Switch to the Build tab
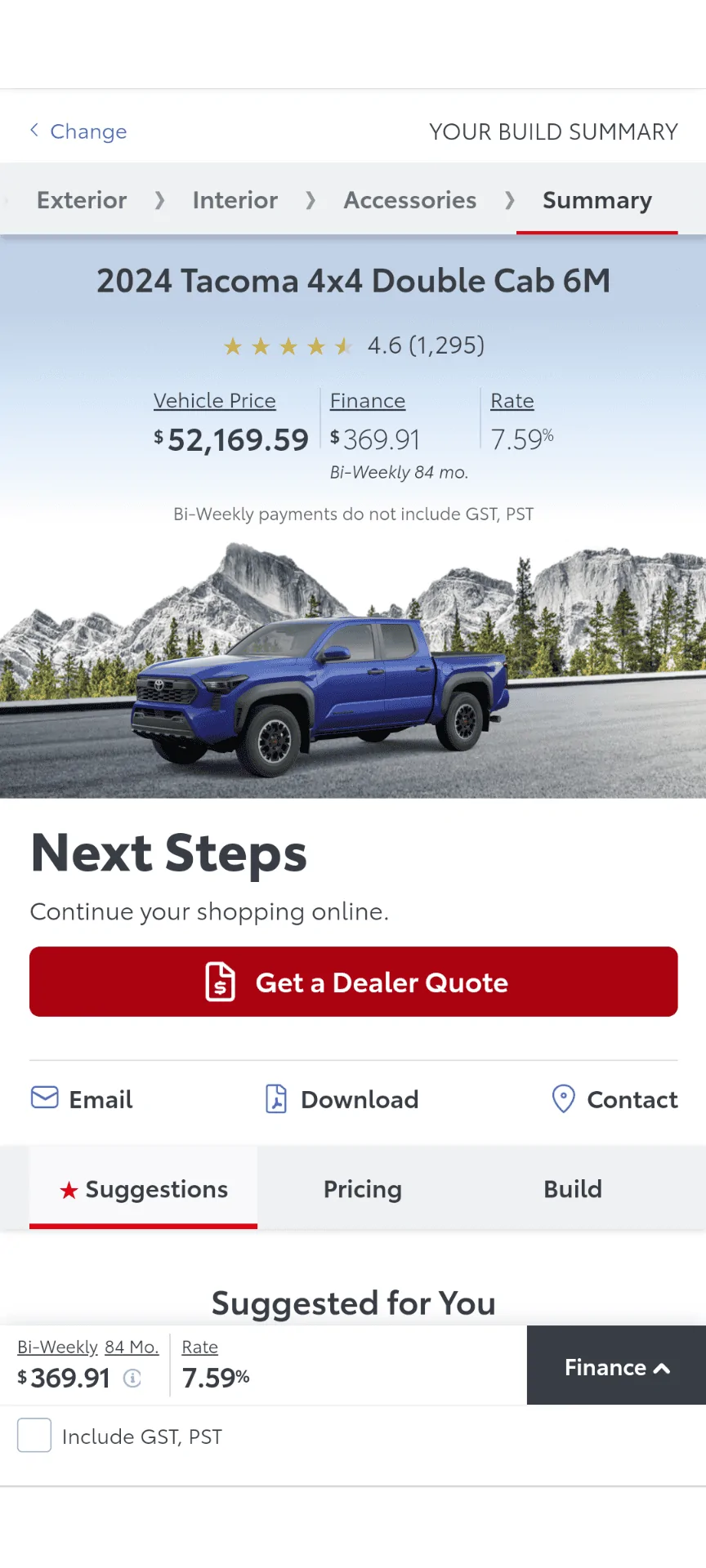The width and height of the screenshot is (706, 1568). (573, 1189)
